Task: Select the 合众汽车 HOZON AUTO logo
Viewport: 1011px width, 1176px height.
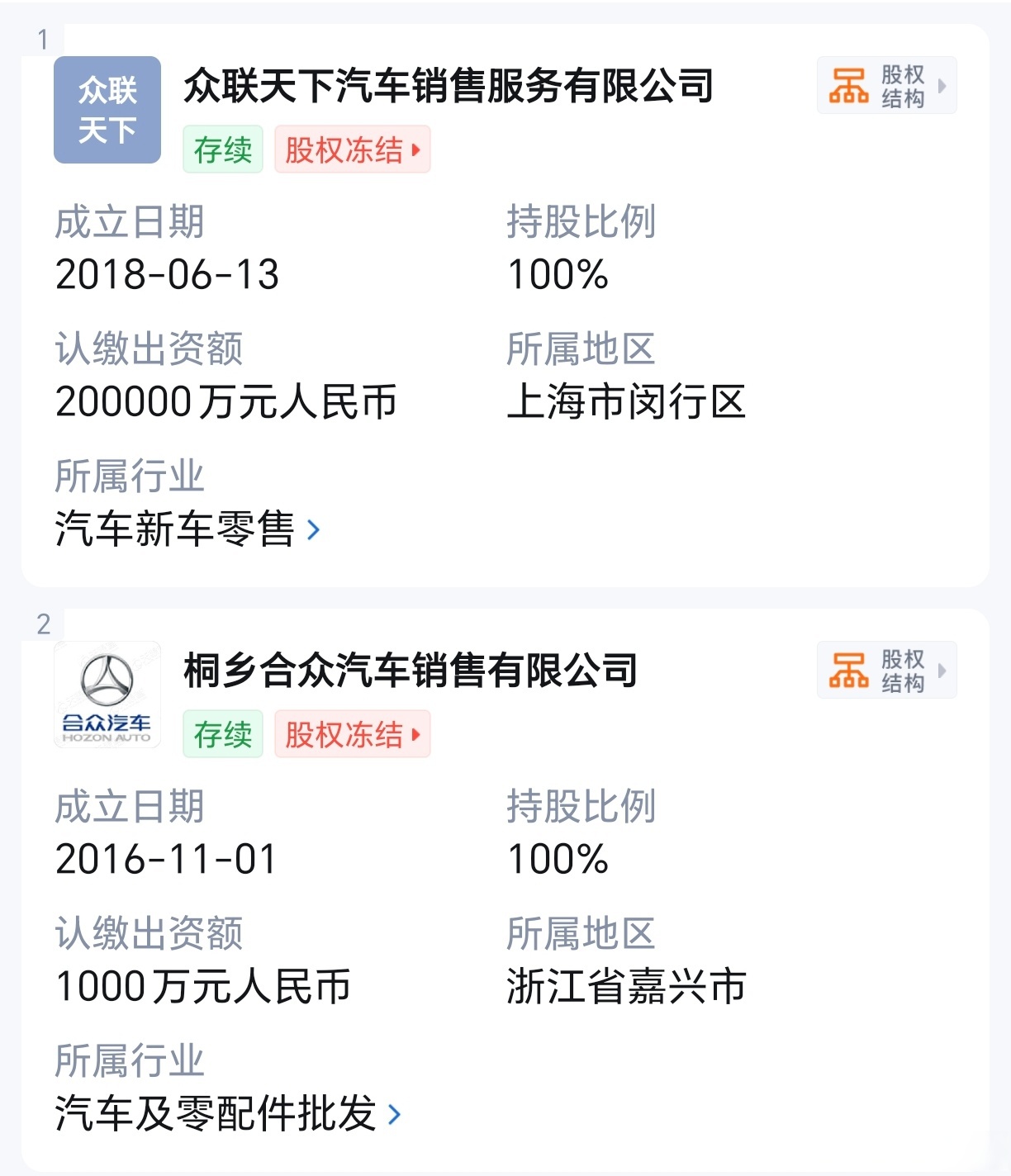Action: (107, 695)
